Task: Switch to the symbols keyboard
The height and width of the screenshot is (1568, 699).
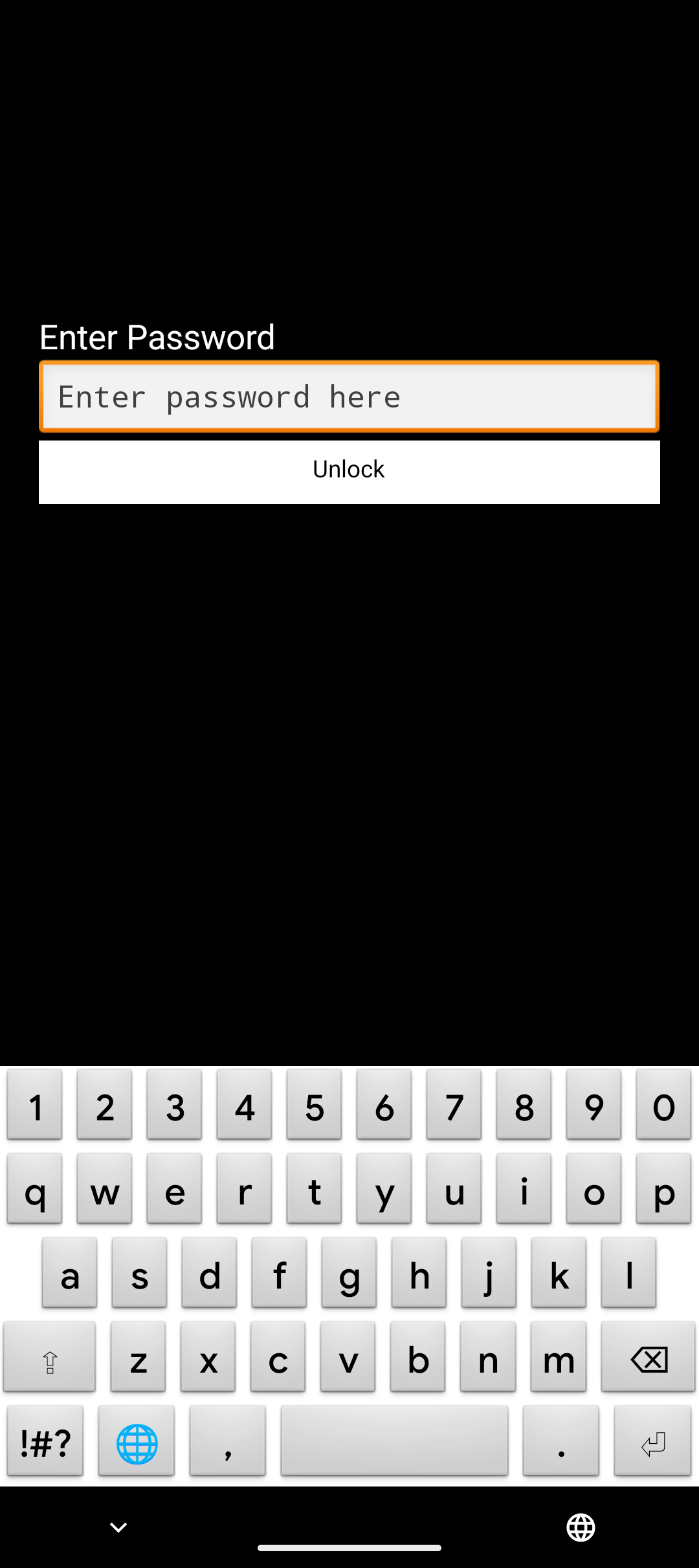Action: tap(45, 1441)
